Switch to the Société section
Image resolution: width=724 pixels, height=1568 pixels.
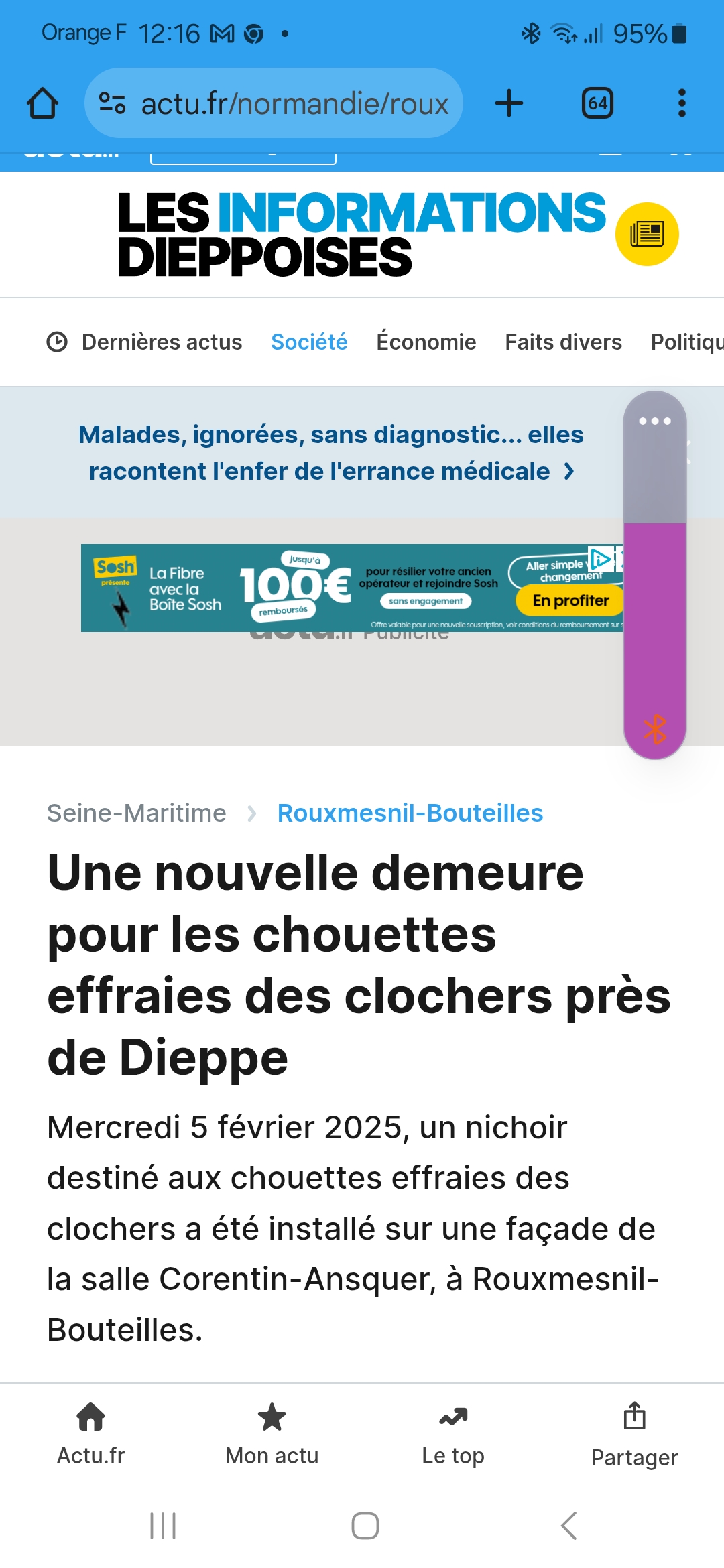pyautogui.click(x=309, y=342)
